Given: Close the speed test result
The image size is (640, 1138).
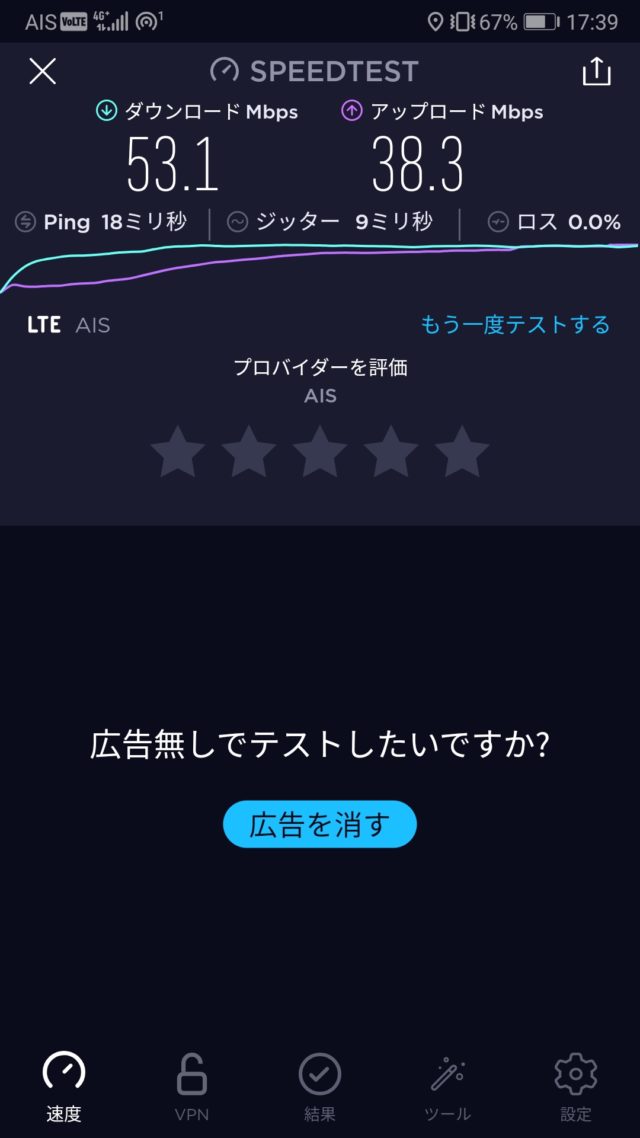Looking at the screenshot, I should click(43, 71).
